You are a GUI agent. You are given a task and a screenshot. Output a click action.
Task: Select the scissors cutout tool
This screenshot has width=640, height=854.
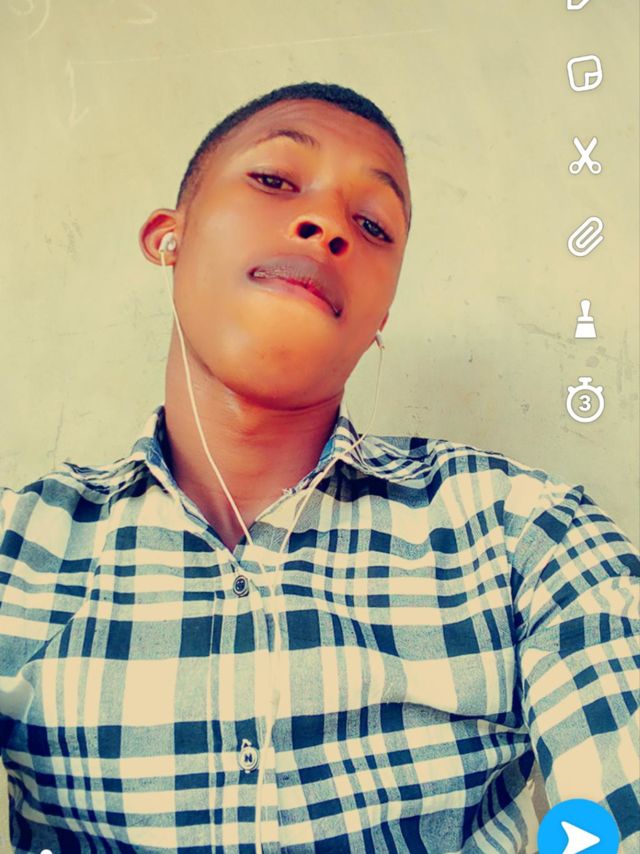click(585, 156)
